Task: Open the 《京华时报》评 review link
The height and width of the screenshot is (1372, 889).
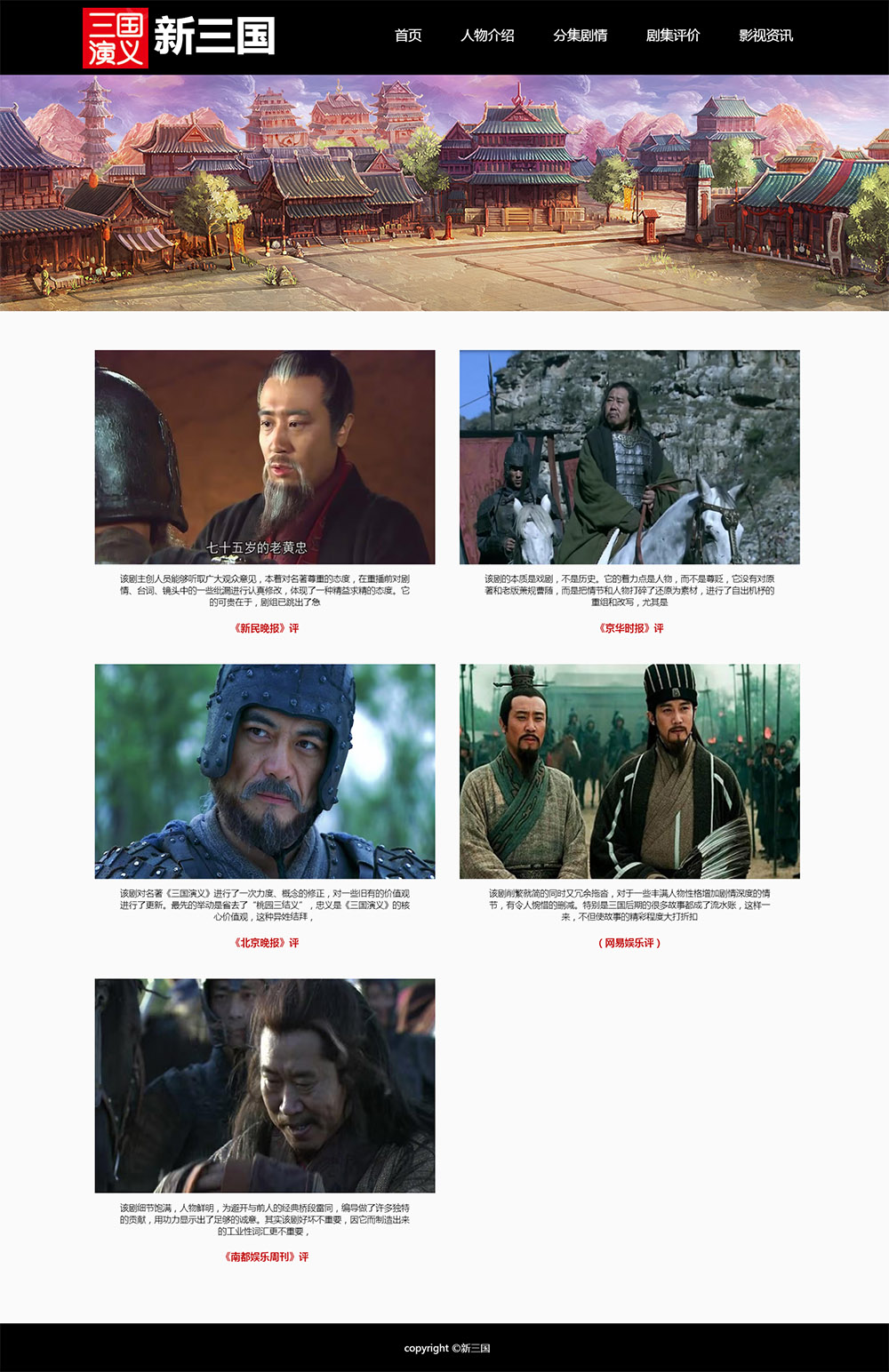Action: coord(630,628)
